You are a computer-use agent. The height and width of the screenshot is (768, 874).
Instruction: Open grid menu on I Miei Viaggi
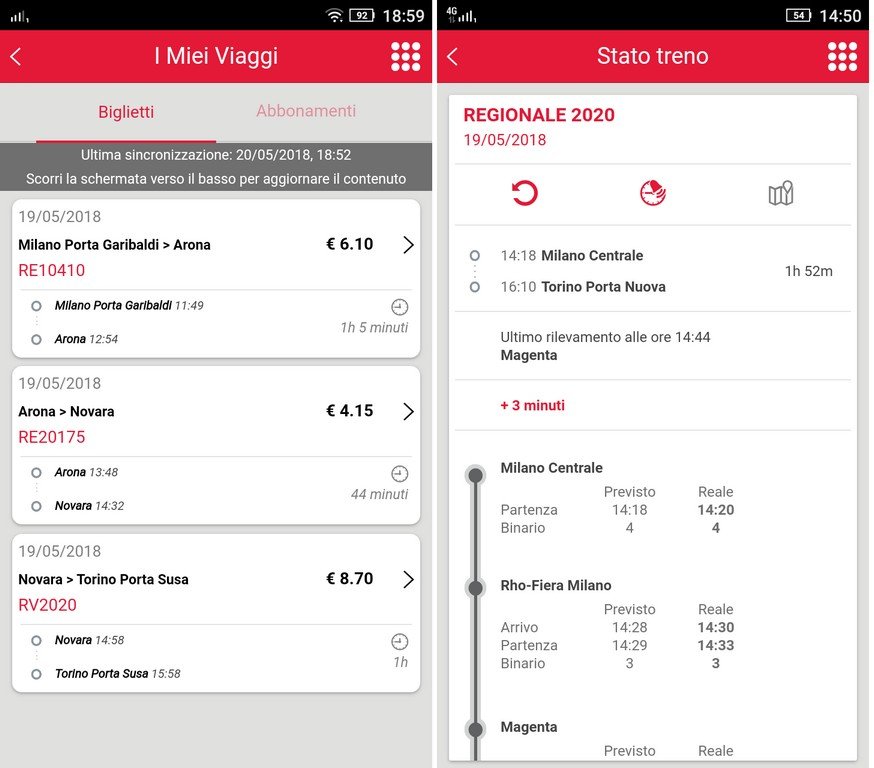point(406,57)
